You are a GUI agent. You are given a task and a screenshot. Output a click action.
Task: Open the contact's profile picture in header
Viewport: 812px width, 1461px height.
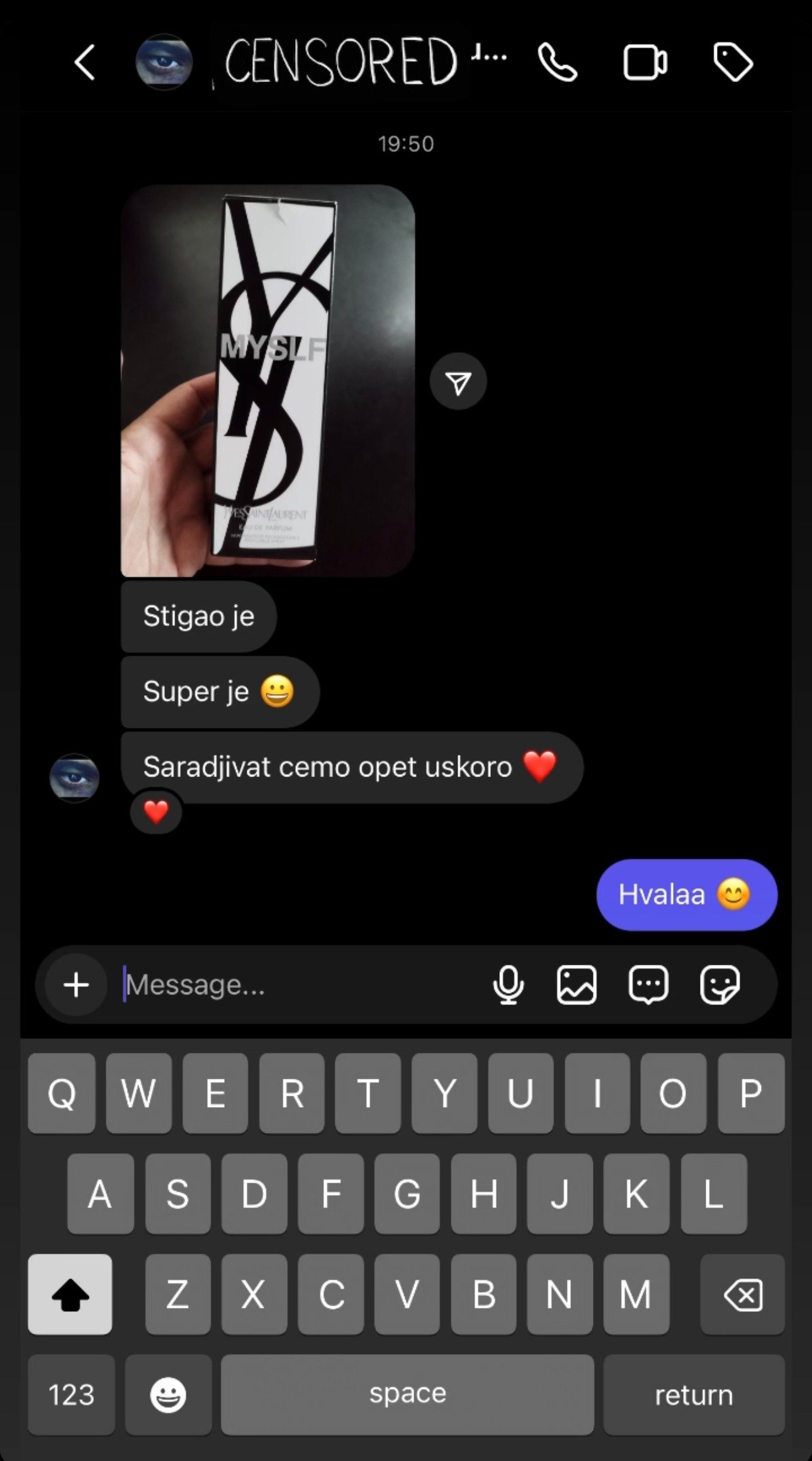pyautogui.click(x=164, y=61)
